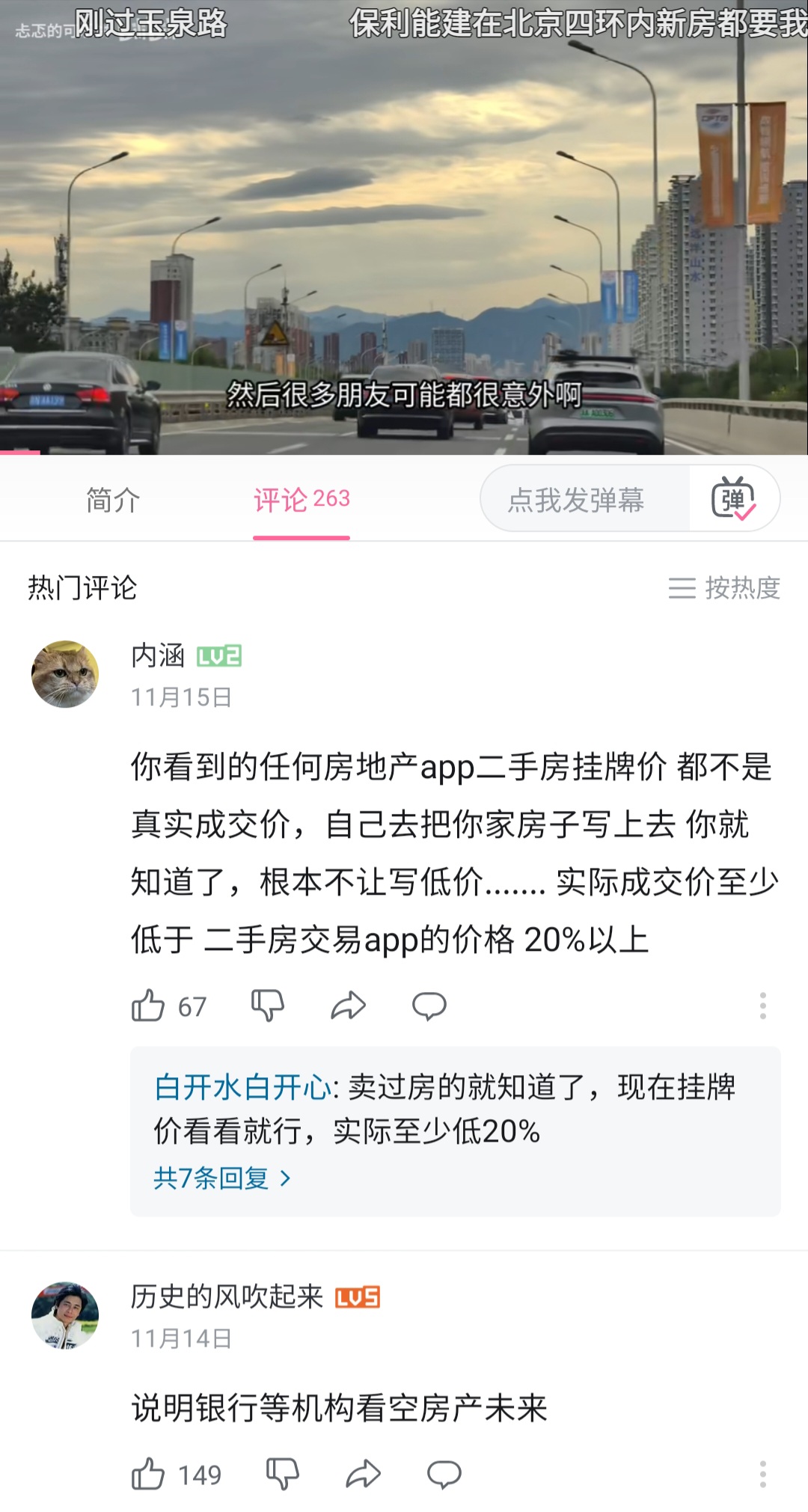Tap the 点我发弹幕 input field
The image size is (808, 1512).
pyautogui.click(x=576, y=500)
